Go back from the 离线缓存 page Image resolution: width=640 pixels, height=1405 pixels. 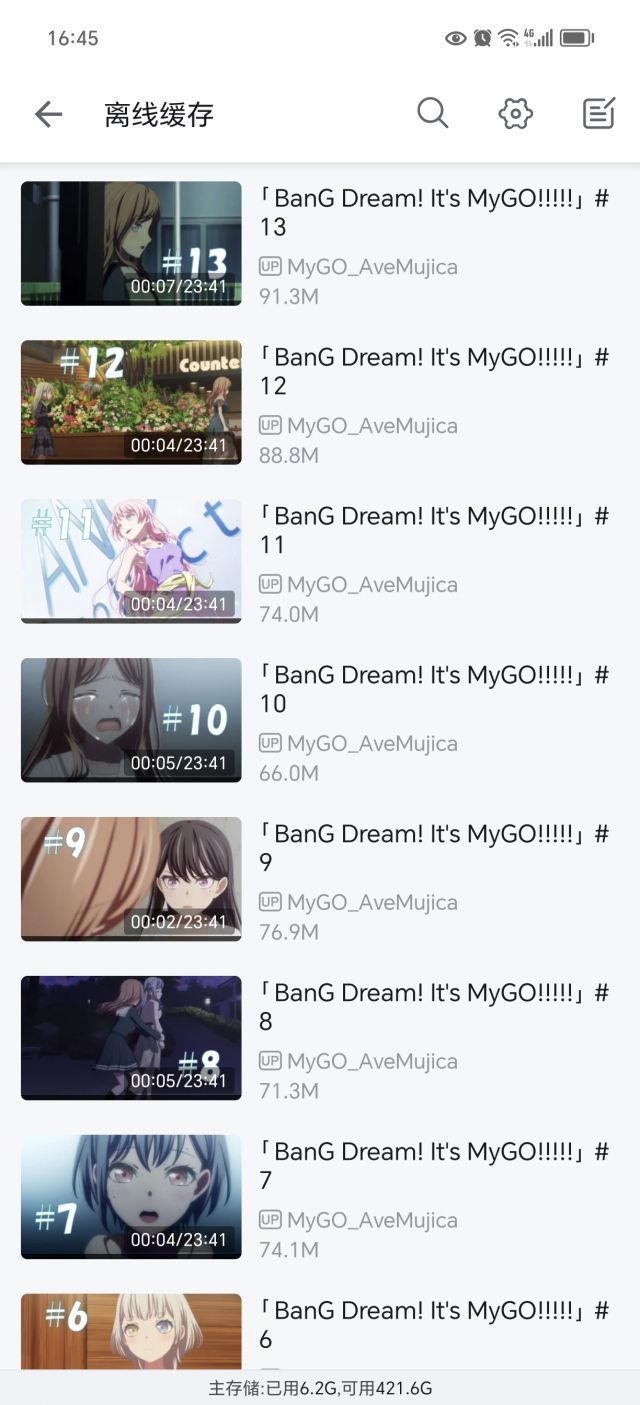pyautogui.click(x=48, y=114)
